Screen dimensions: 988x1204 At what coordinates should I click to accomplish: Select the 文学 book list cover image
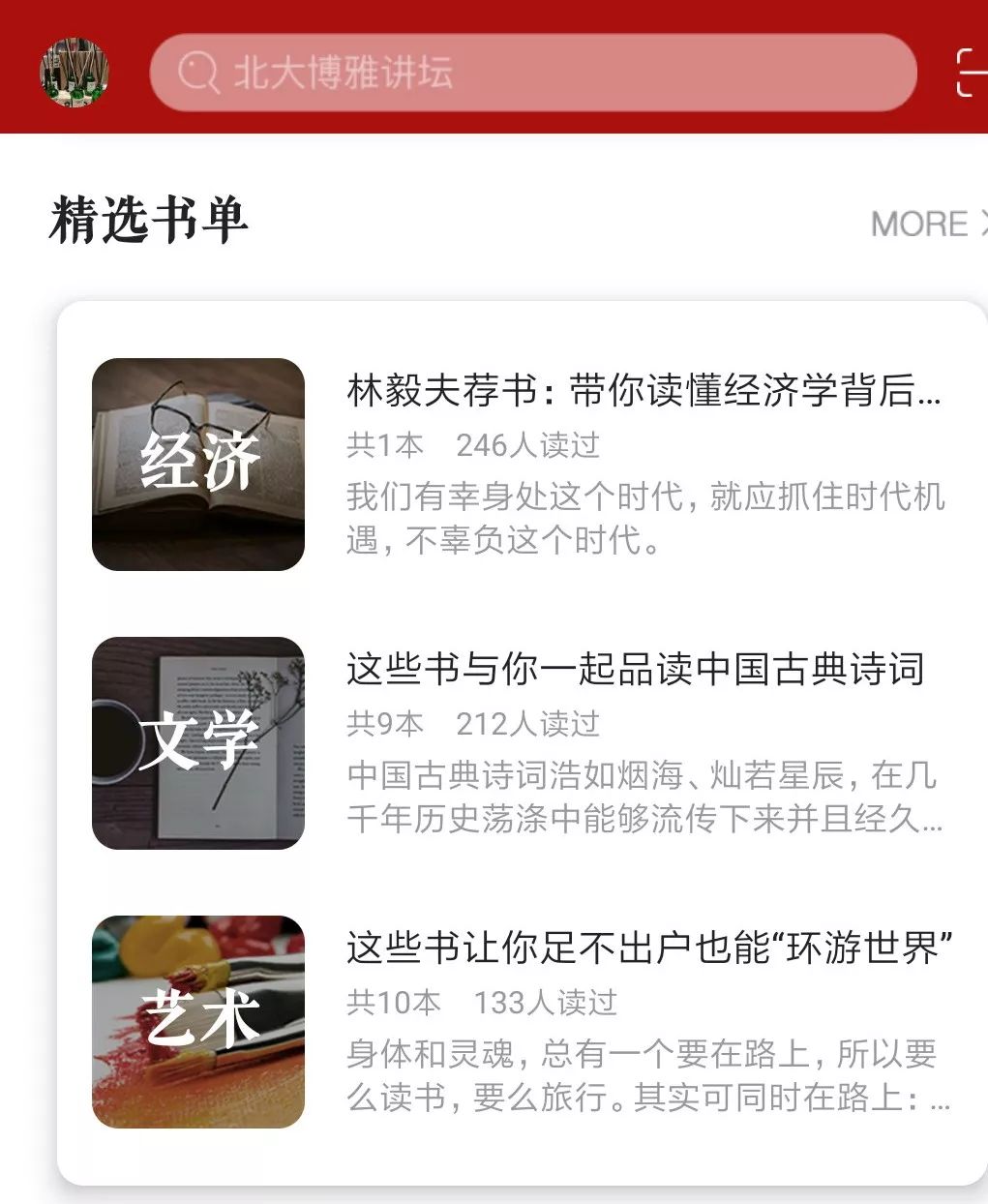(x=197, y=741)
